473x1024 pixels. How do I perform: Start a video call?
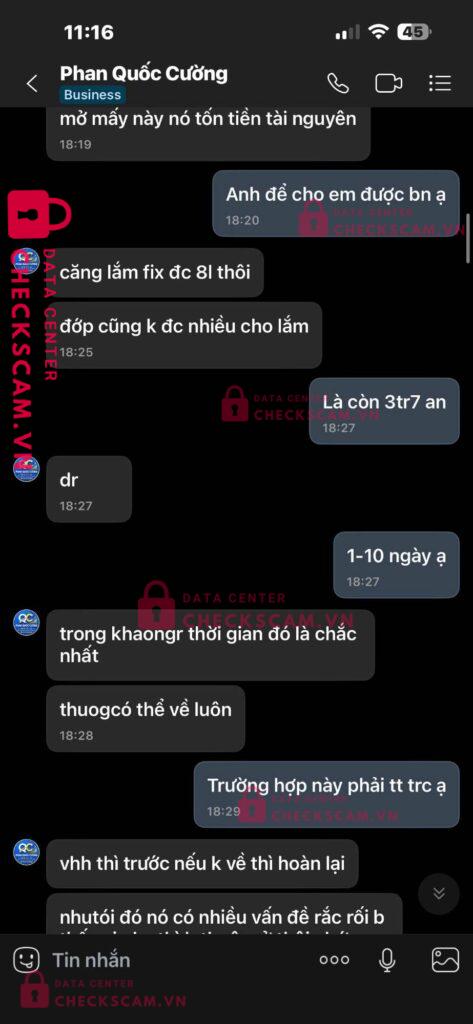pos(389,84)
